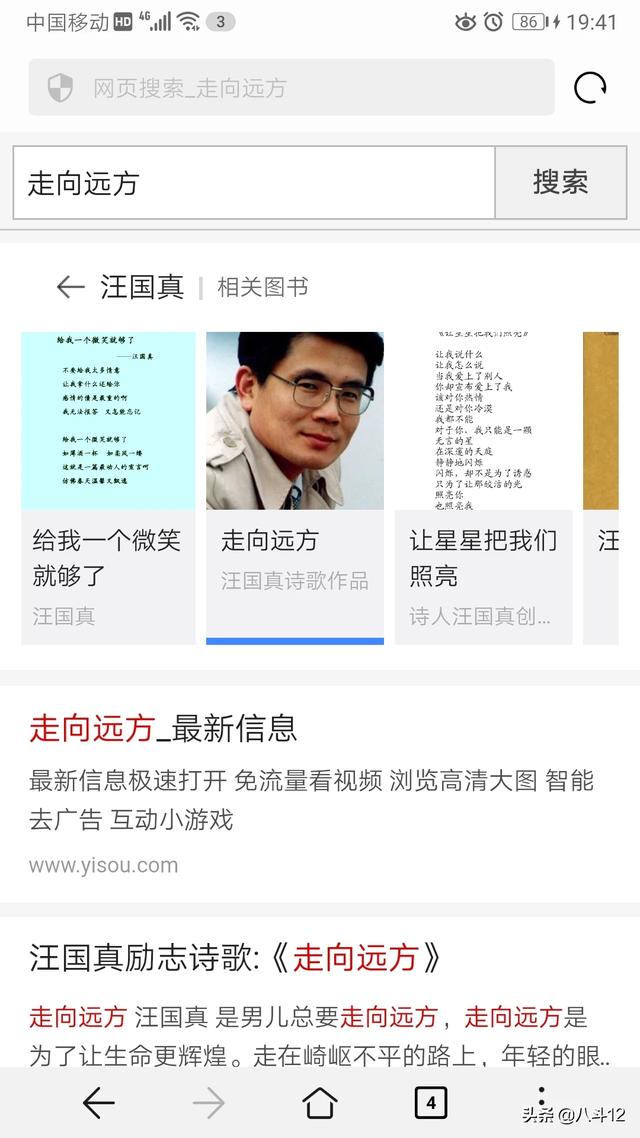Image resolution: width=640 pixels, height=1138 pixels.
Task: Go to the browser home page
Action: click(319, 1103)
